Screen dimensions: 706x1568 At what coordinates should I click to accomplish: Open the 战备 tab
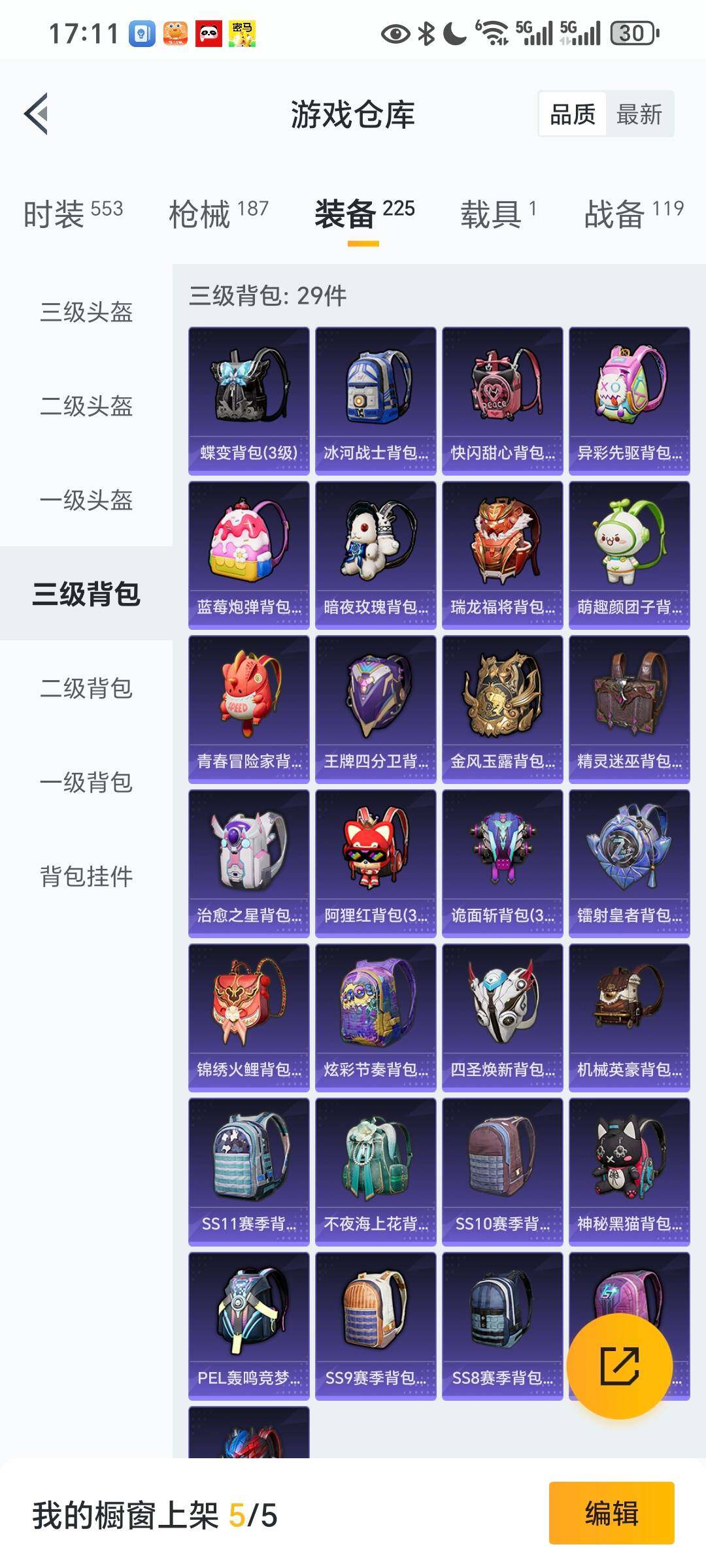click(x=633, y=214)
